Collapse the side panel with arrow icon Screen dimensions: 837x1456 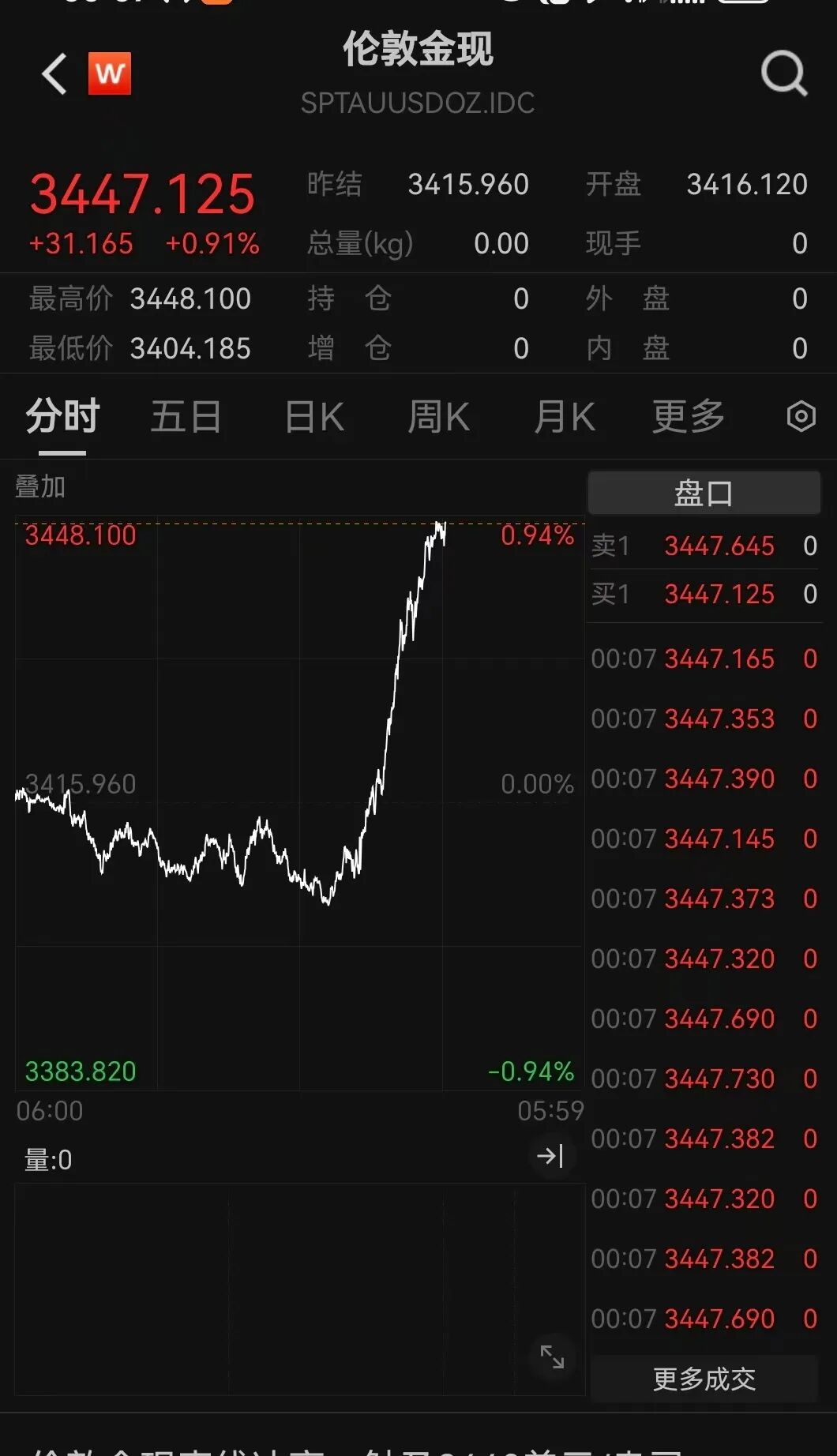550,1157
